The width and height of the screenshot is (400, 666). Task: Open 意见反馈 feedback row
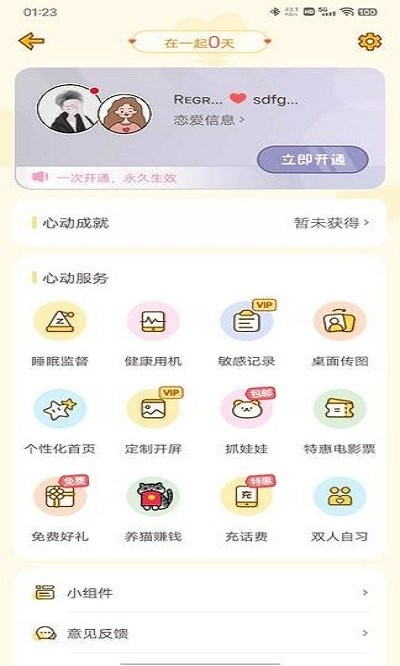200,633
